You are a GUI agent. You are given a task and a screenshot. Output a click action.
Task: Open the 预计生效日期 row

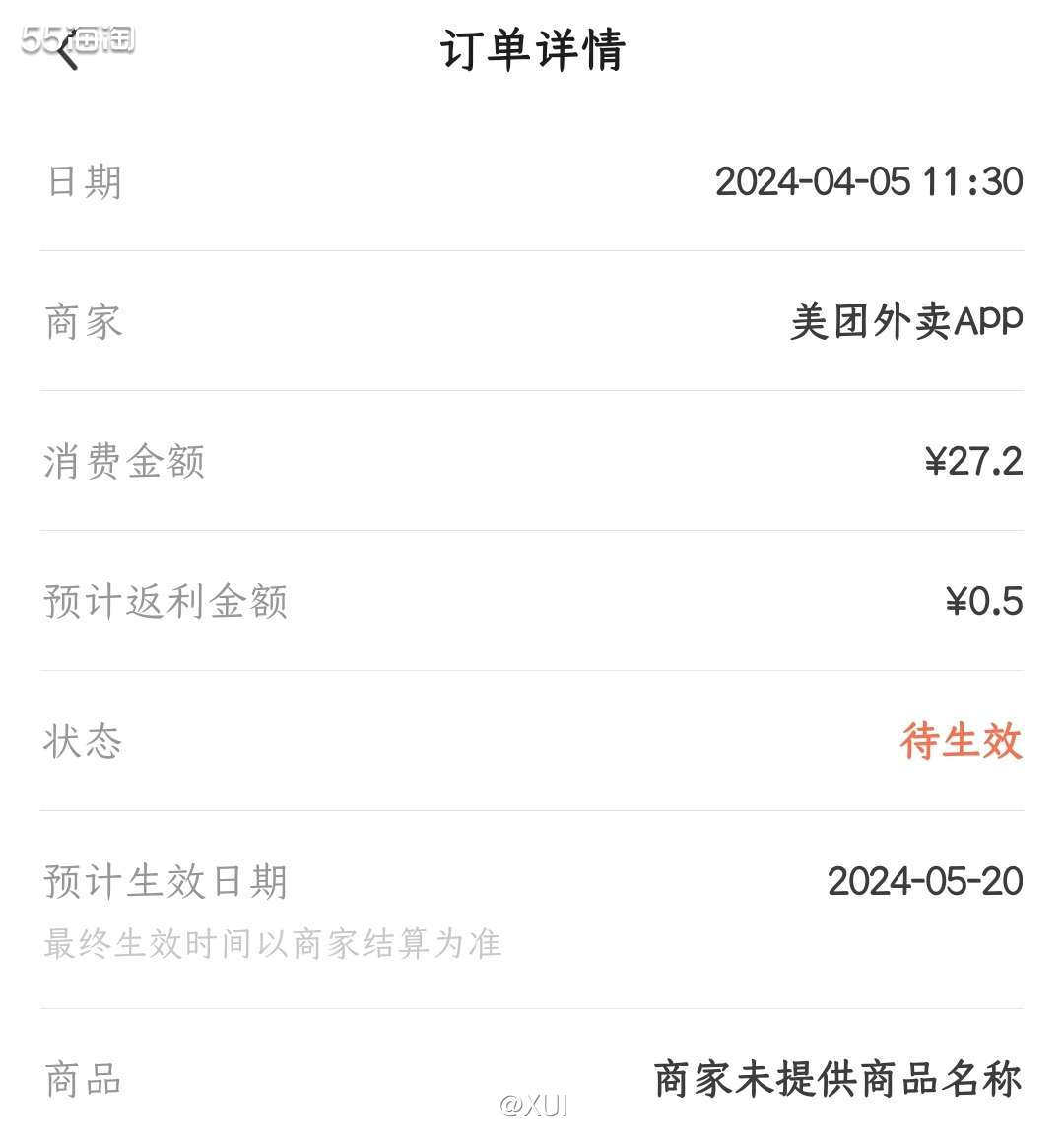(x=166, y=884)
